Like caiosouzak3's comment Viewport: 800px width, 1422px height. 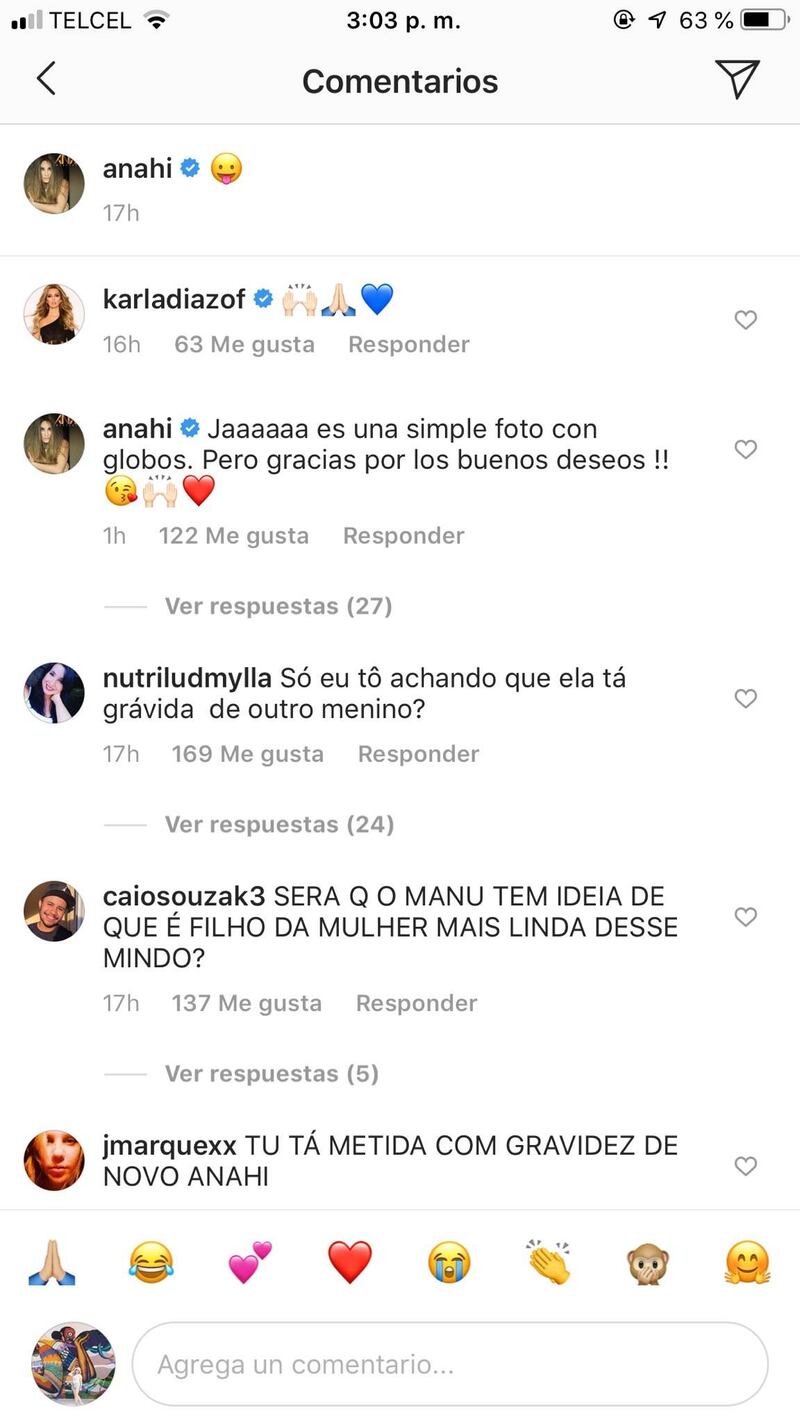click(745, 916)
